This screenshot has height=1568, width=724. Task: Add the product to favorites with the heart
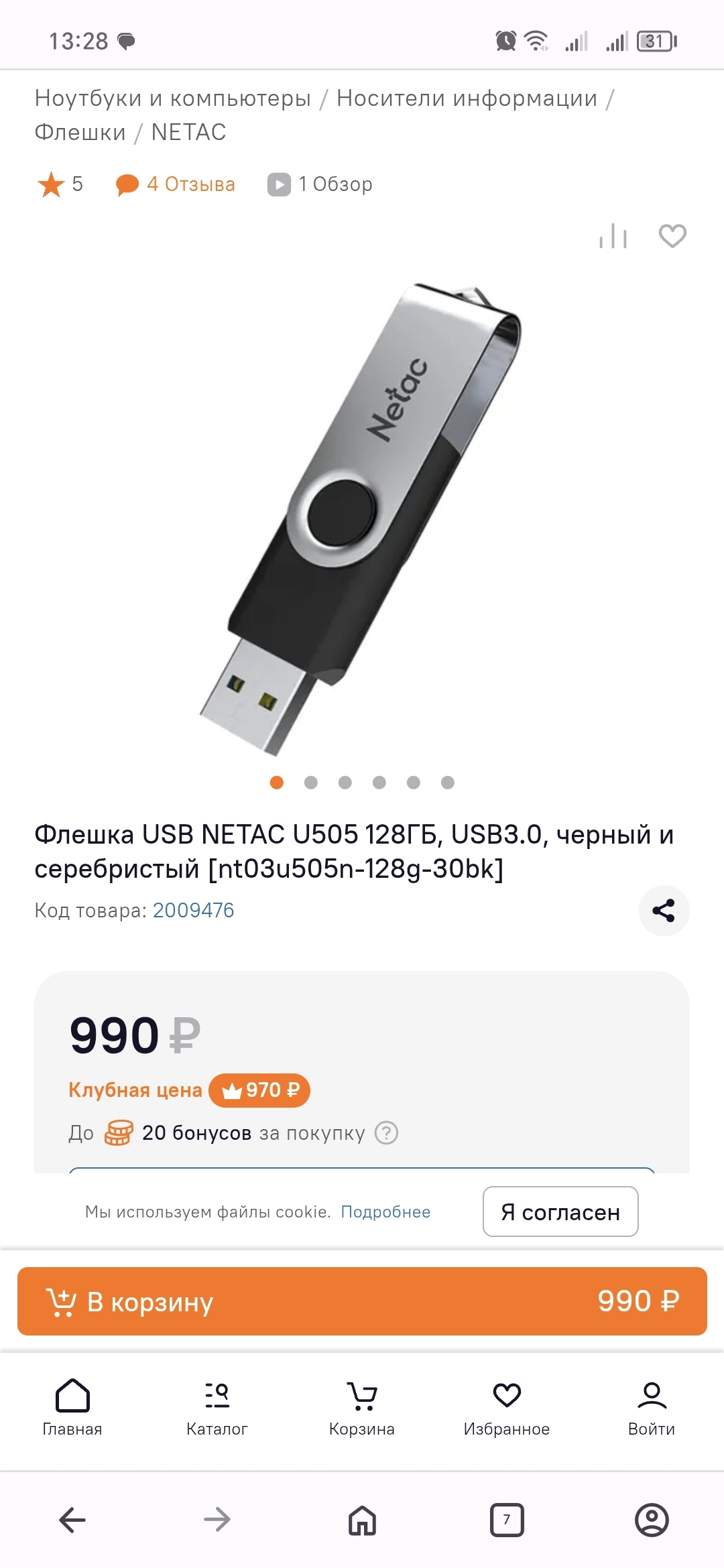coord(672,236)
